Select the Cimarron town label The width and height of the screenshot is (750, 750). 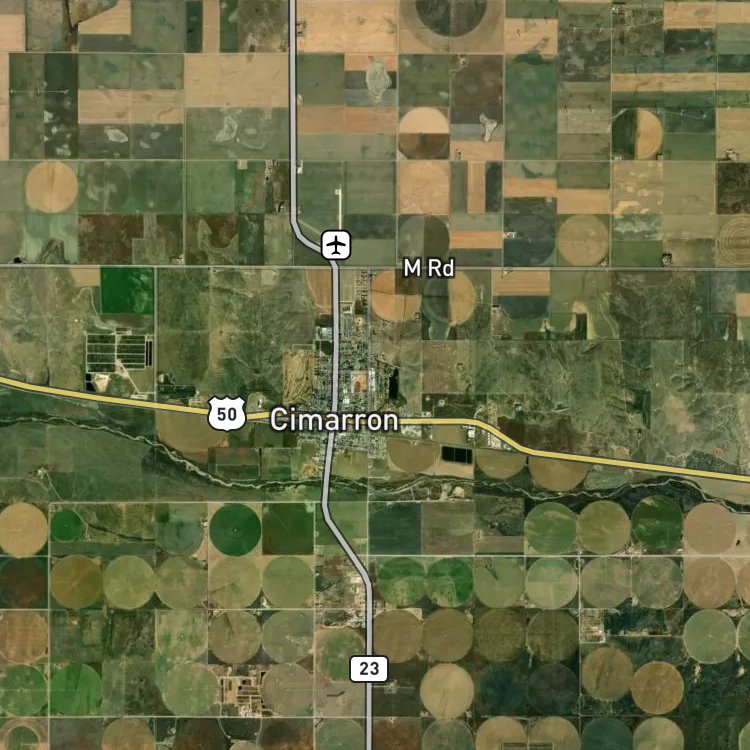pos(334,420)
